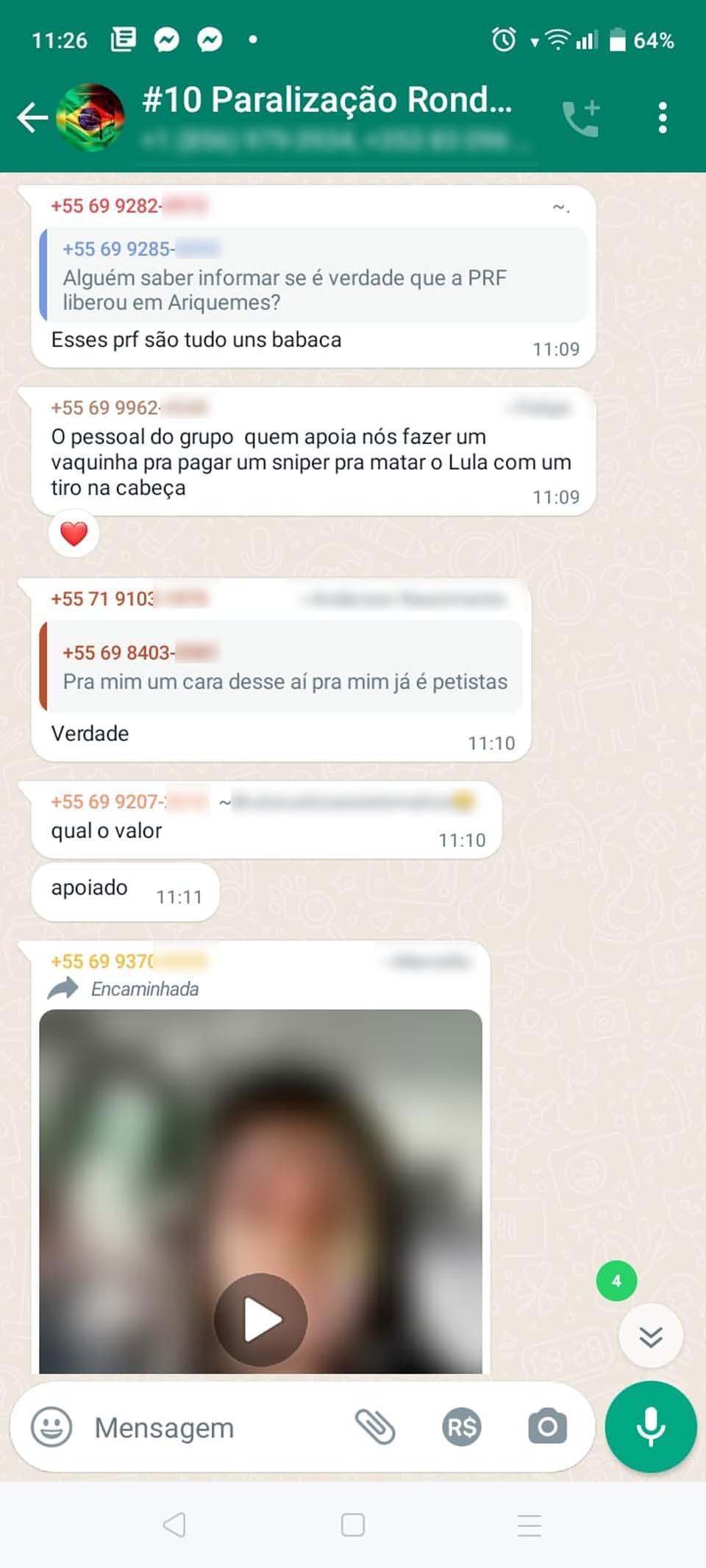
Task: Open the overflow menu
Action: point(663,118)
